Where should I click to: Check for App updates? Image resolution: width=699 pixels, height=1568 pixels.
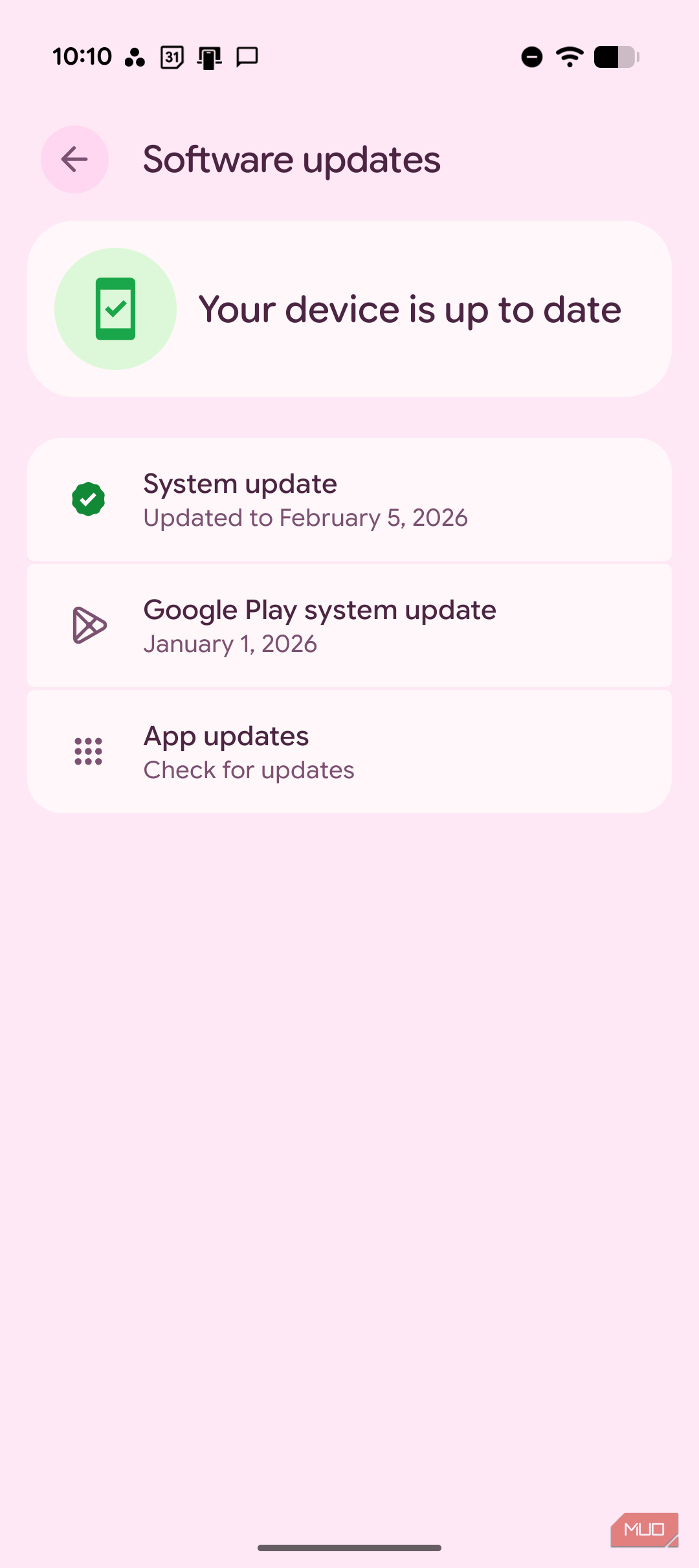(x=349, y=752)
